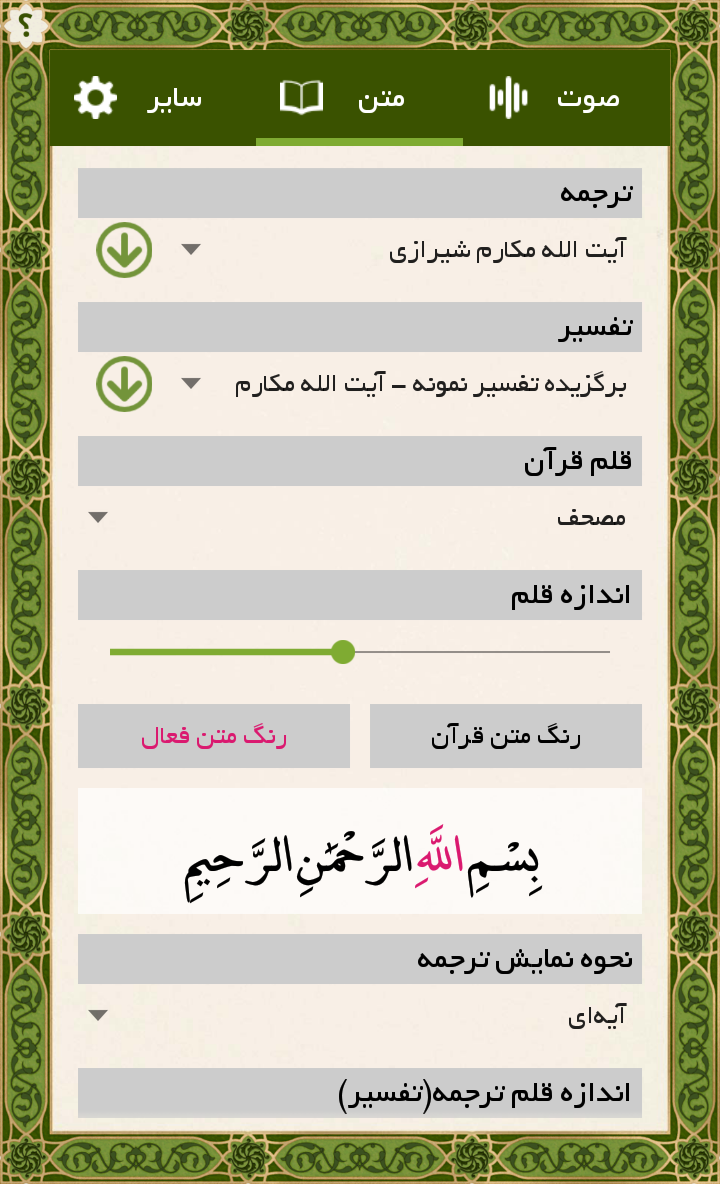The image size is (720, 1184).
Task: Click the رنگ متن قرآن button
Action: pos(506,735)
